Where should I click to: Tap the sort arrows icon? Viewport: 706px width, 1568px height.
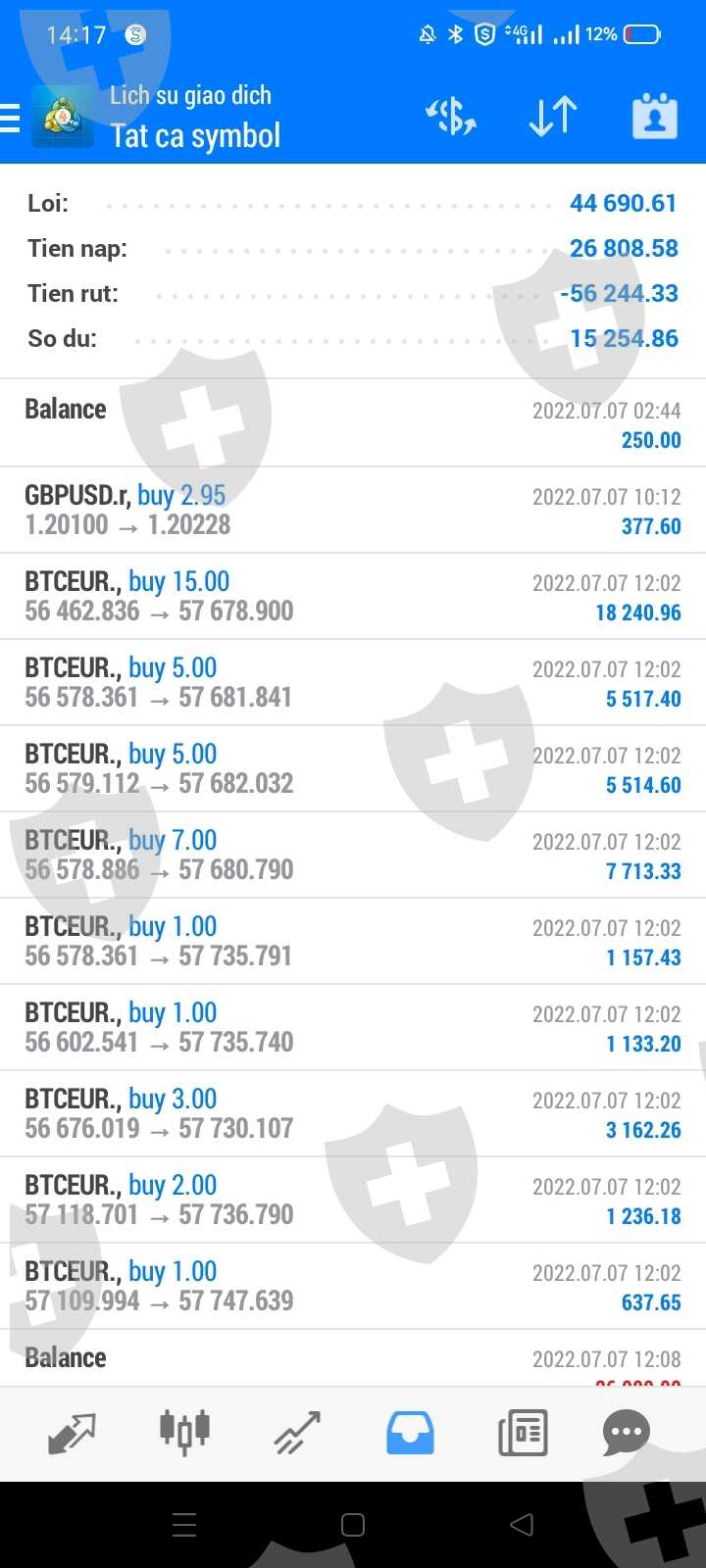tap(553, 118)
